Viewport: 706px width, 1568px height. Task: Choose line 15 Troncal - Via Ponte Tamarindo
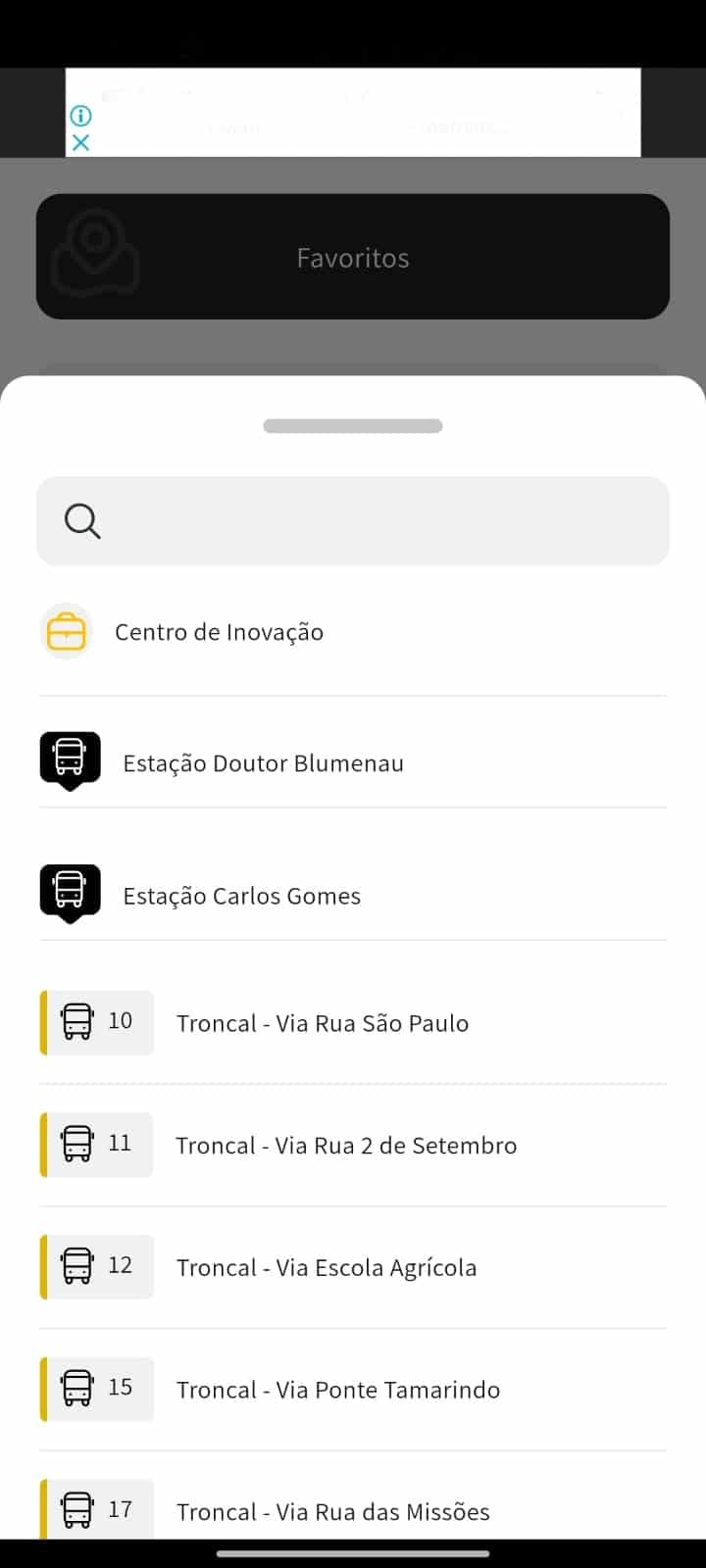point(353,1390)
